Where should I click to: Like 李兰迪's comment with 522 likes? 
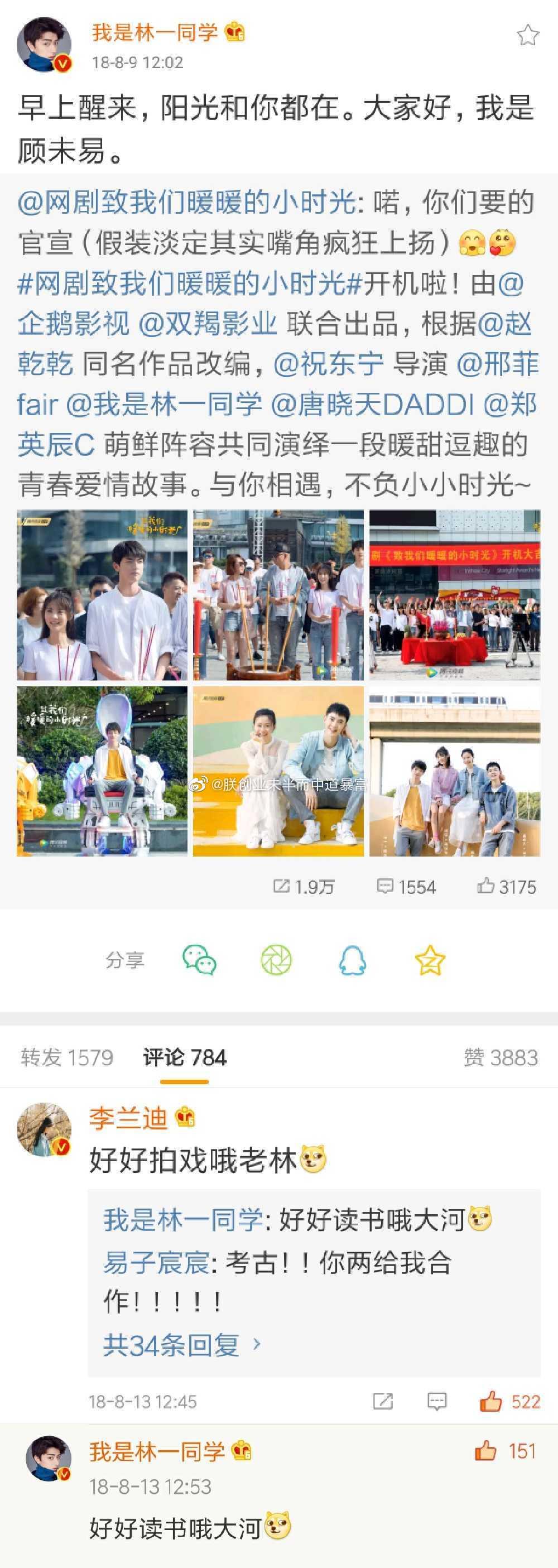(x=491, y=1402)
